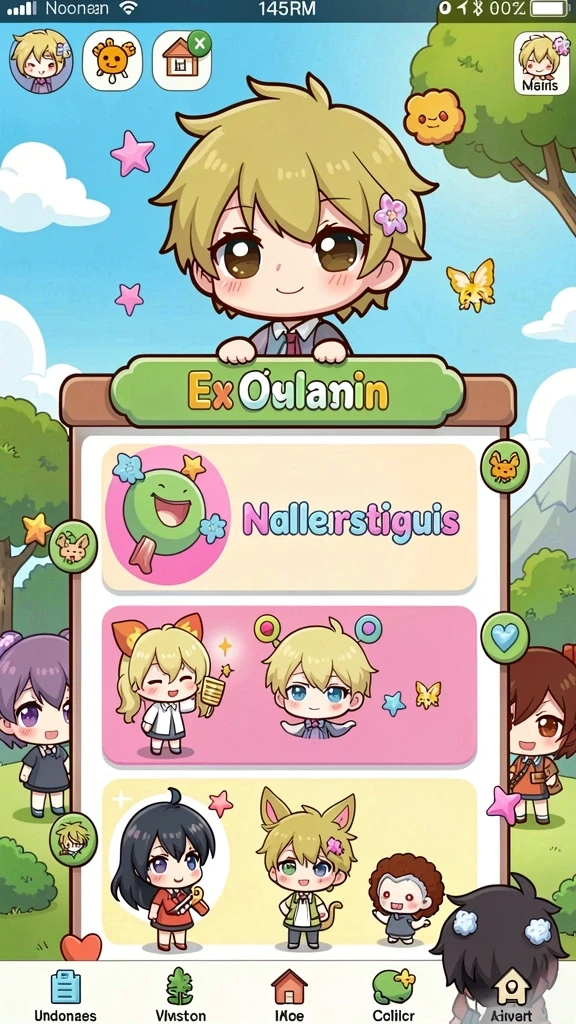Tap the round fox button beside Nallerstiguis
576x1024 pixels.
tap(73, 547)
